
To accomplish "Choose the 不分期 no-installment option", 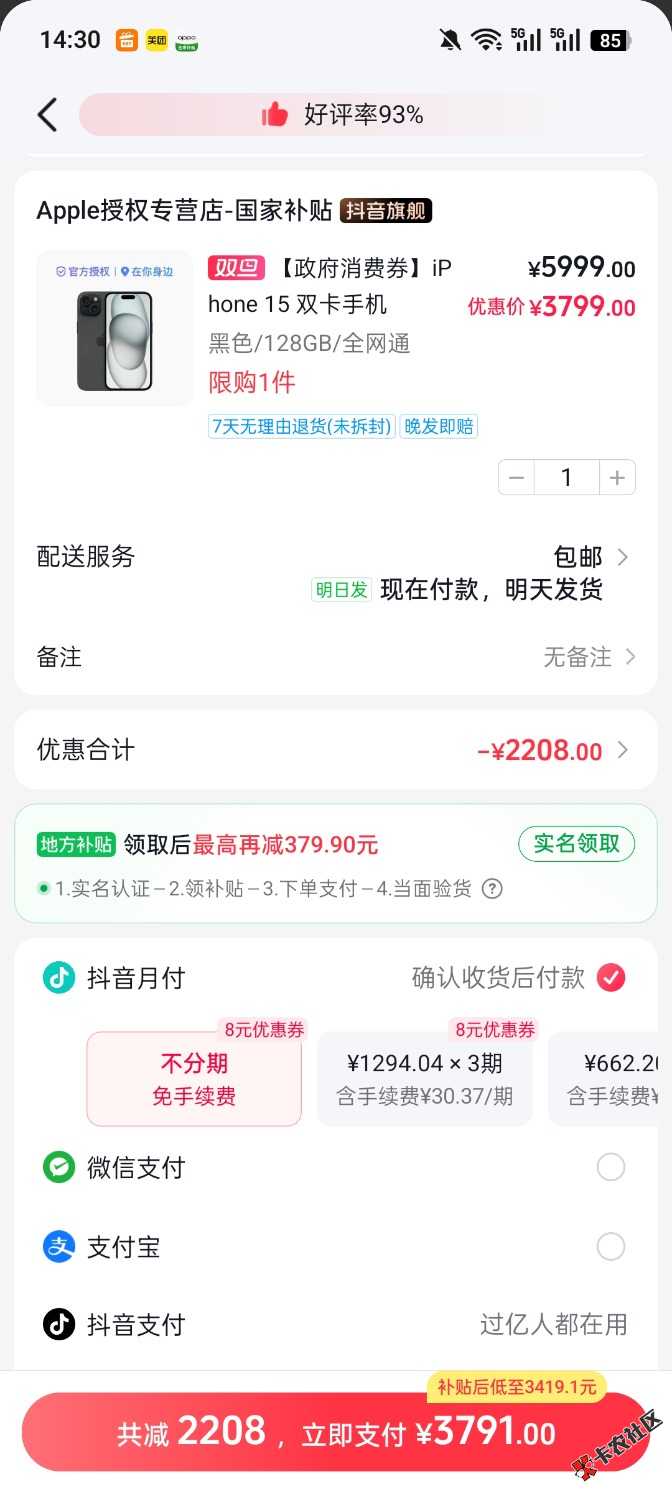I will pyautogui.click(x=194, y=1079).
